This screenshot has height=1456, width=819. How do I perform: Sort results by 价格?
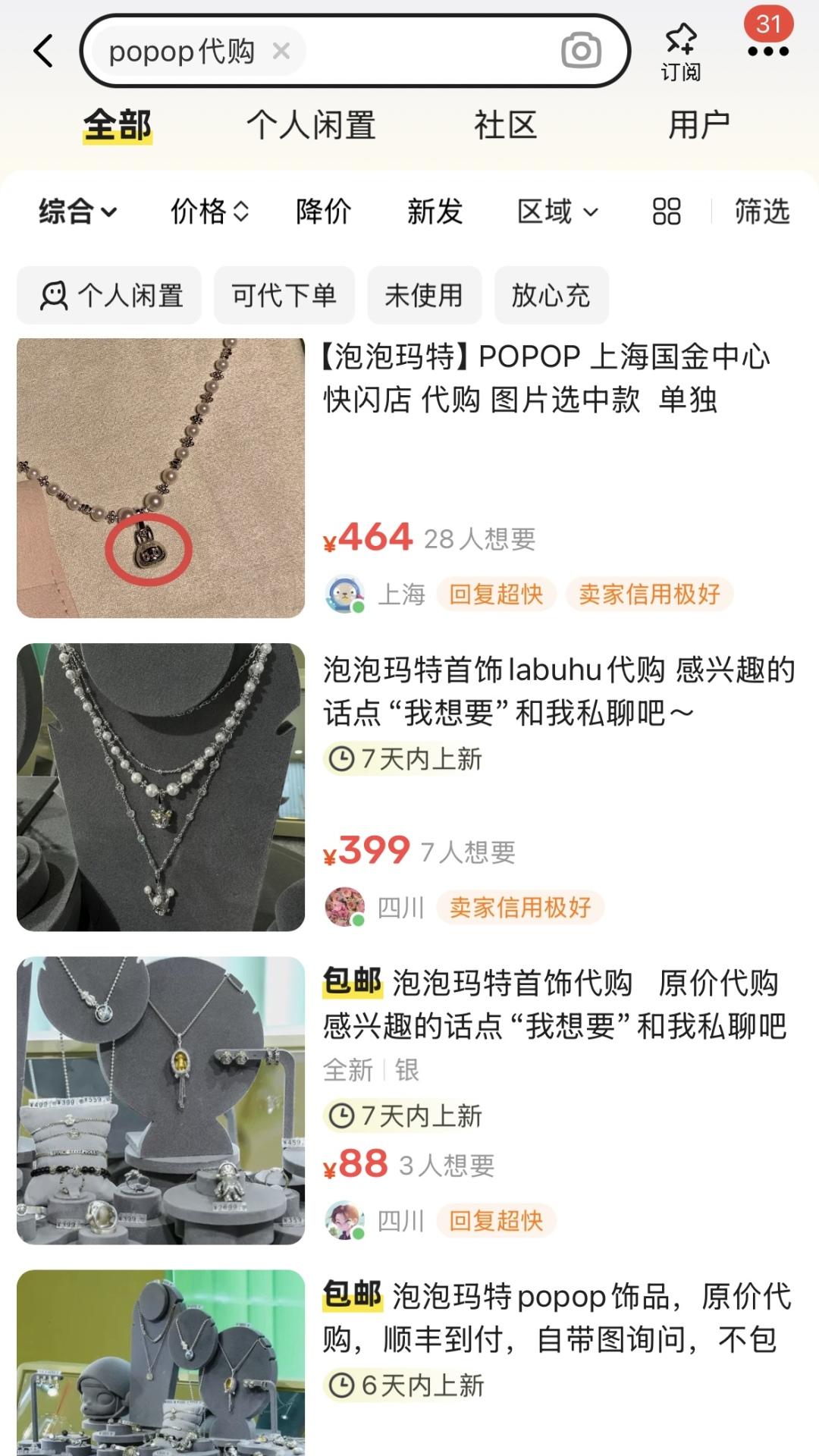(209, 212)
